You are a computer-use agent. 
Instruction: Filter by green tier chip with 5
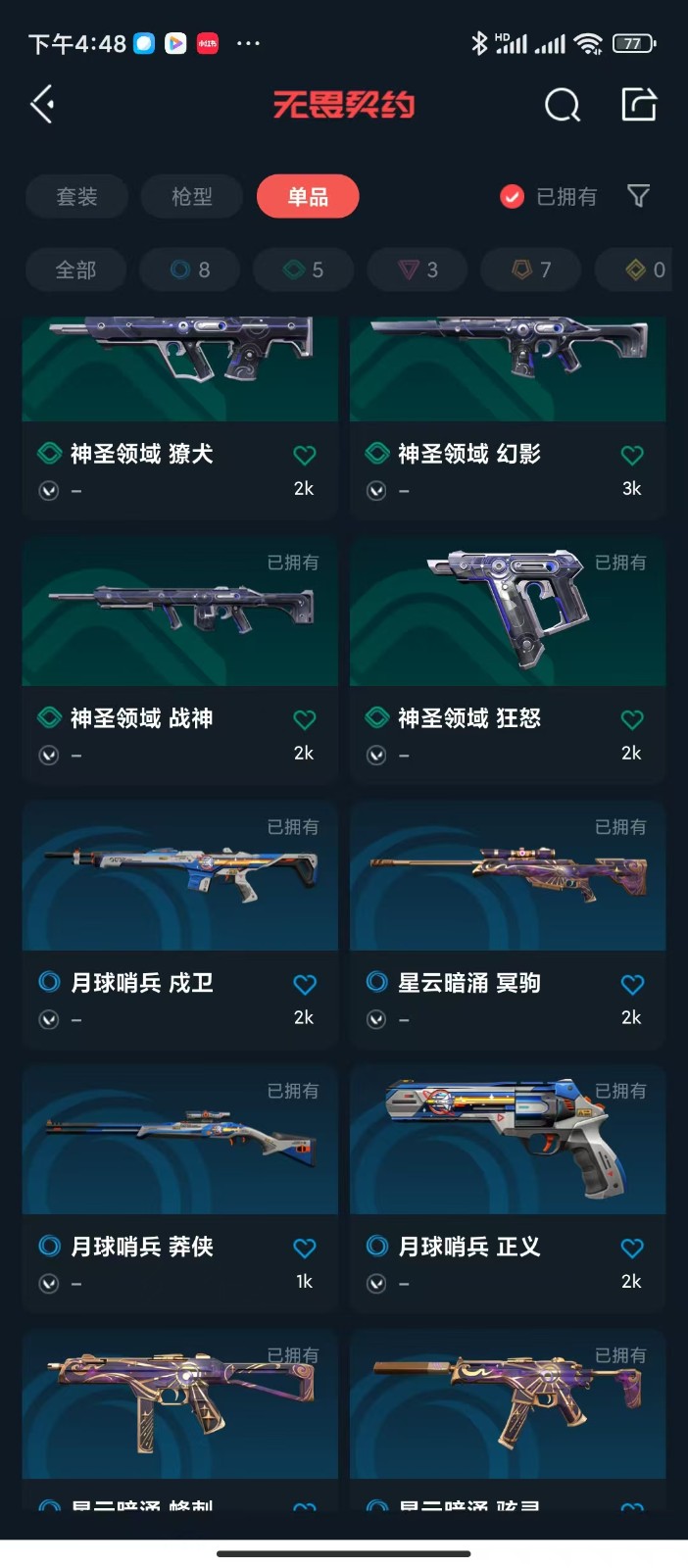[x=303, y=269]
